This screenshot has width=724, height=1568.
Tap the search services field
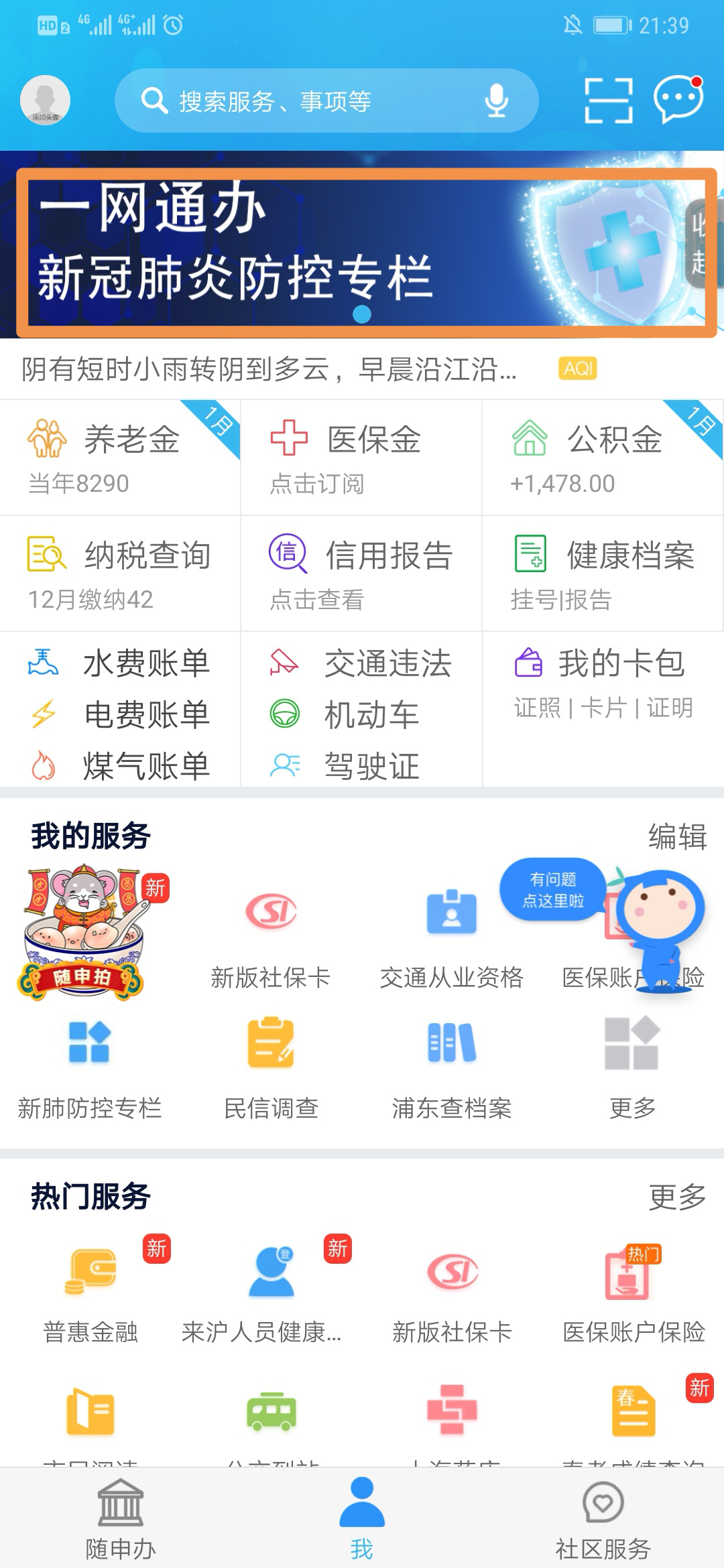click(x=326, y=101)
